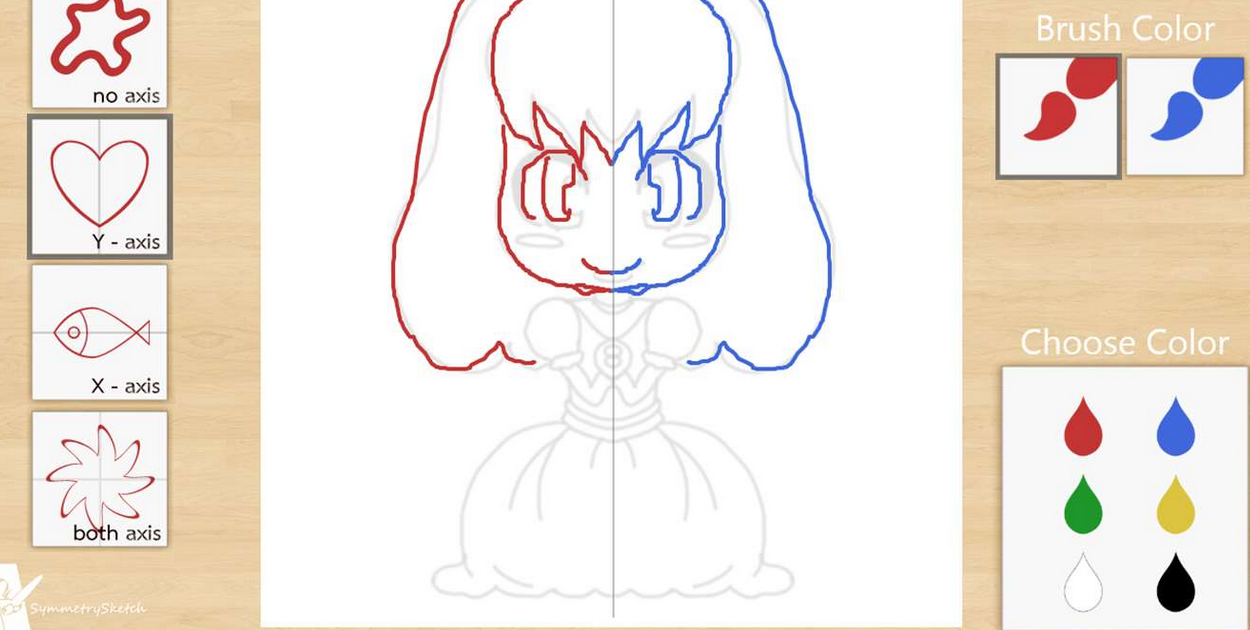Screen dimensions: 1250x630
Task: Select the blue brush color slot
Action: click(x=1187, y=116)
